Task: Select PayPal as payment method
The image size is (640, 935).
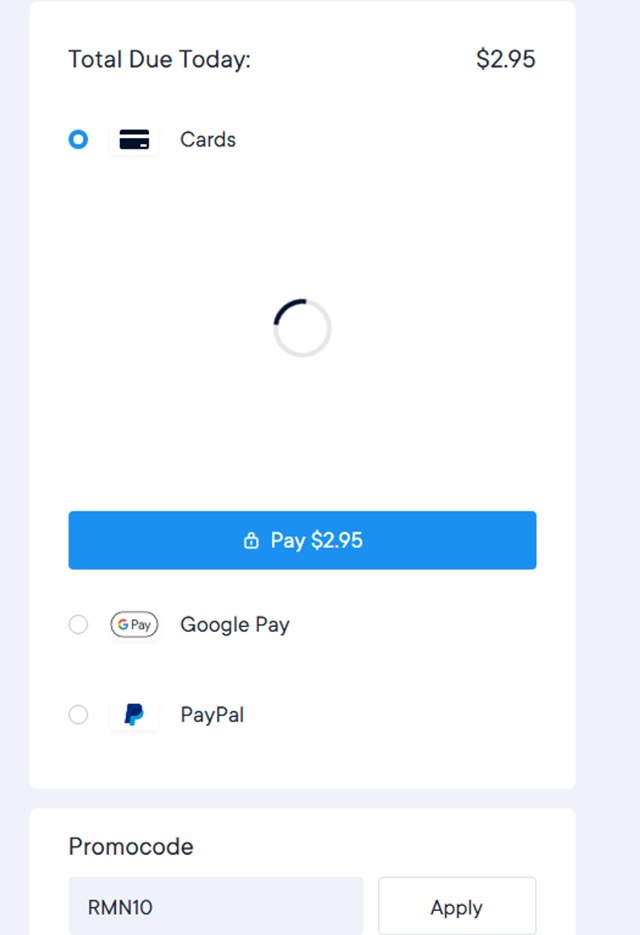Action: click(x=78, y=715)
